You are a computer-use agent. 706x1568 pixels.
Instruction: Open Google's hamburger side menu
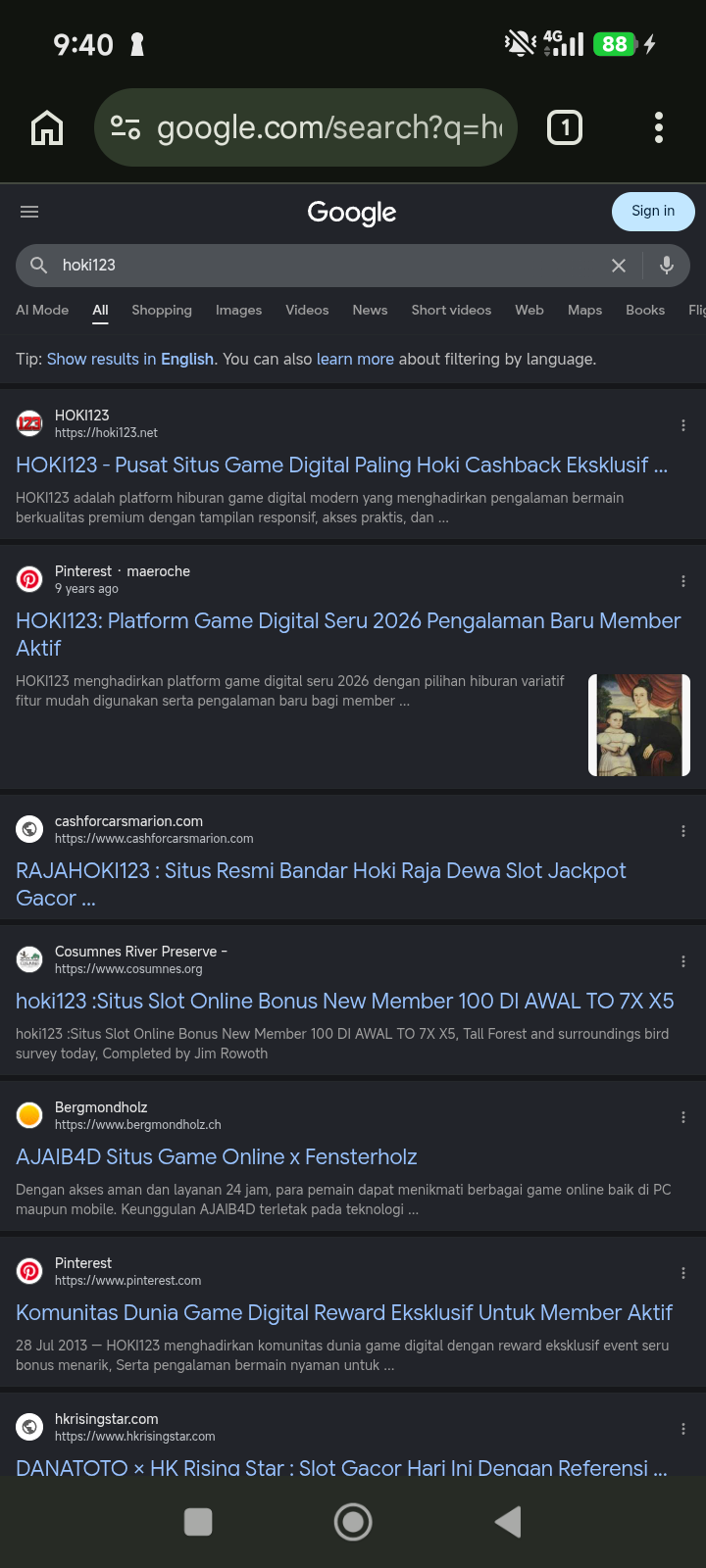29,212
